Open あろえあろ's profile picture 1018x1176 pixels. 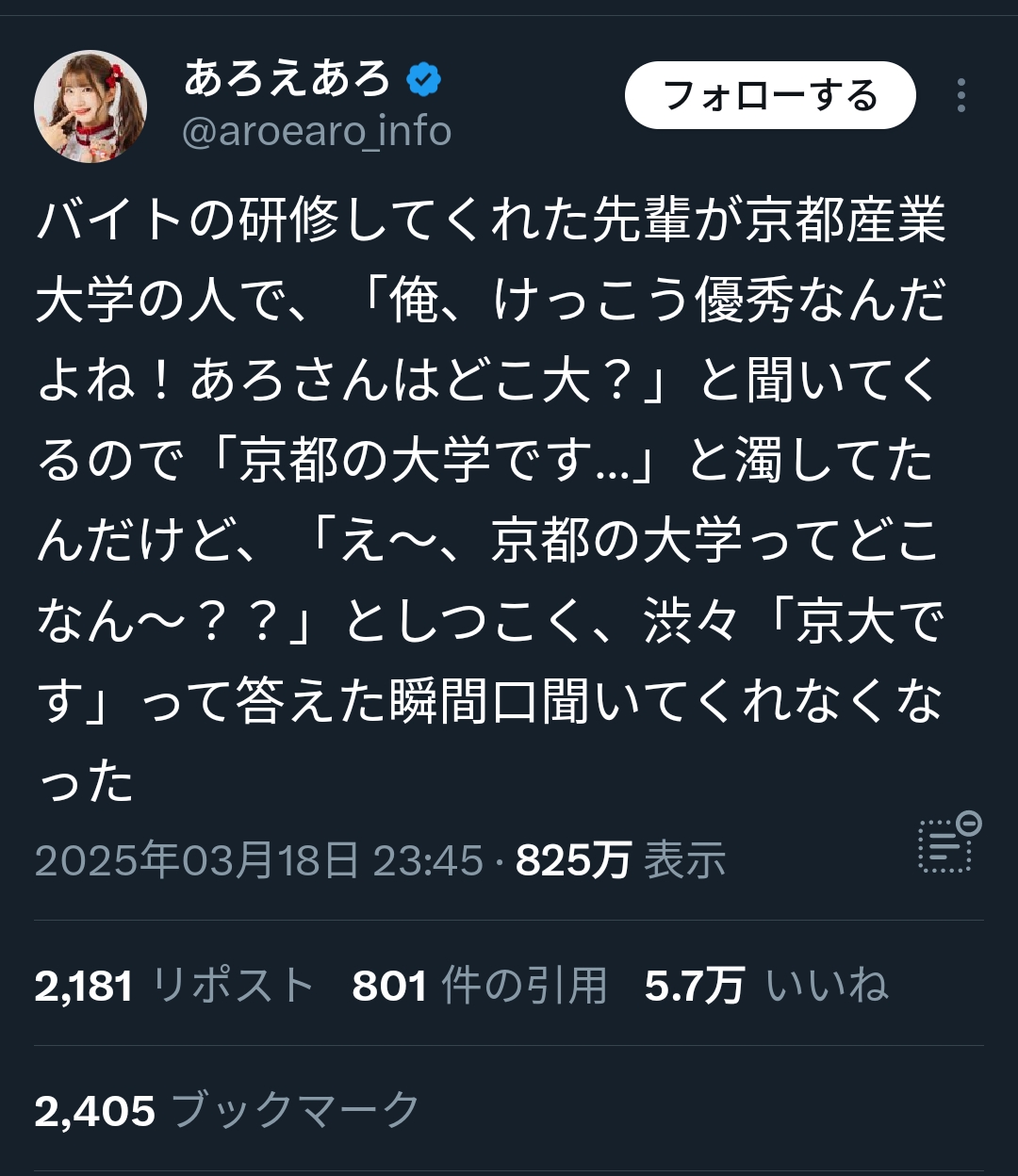click(90, 106)
